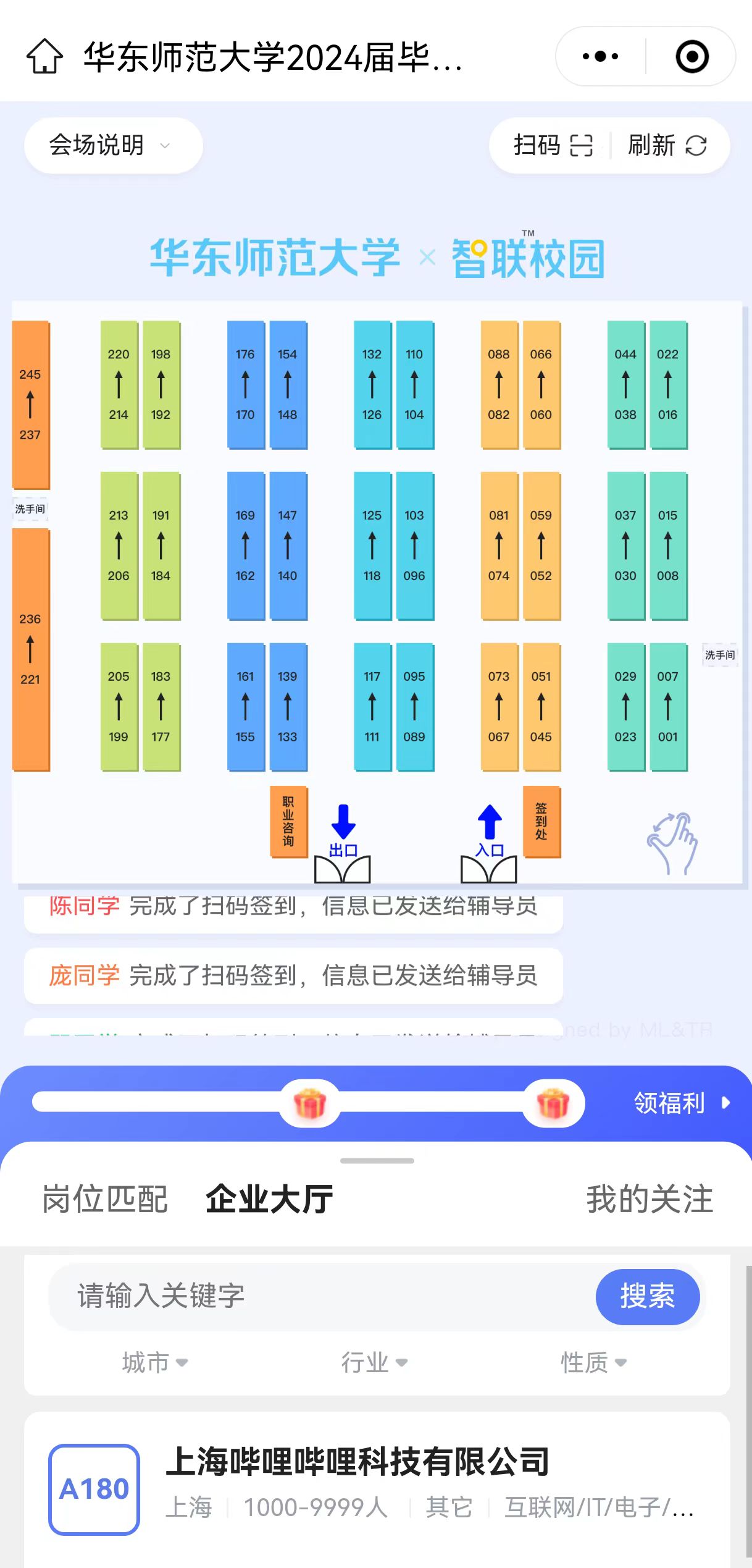
Task: Select booth block 176–170 on the map
Action: tap(246, 384)
